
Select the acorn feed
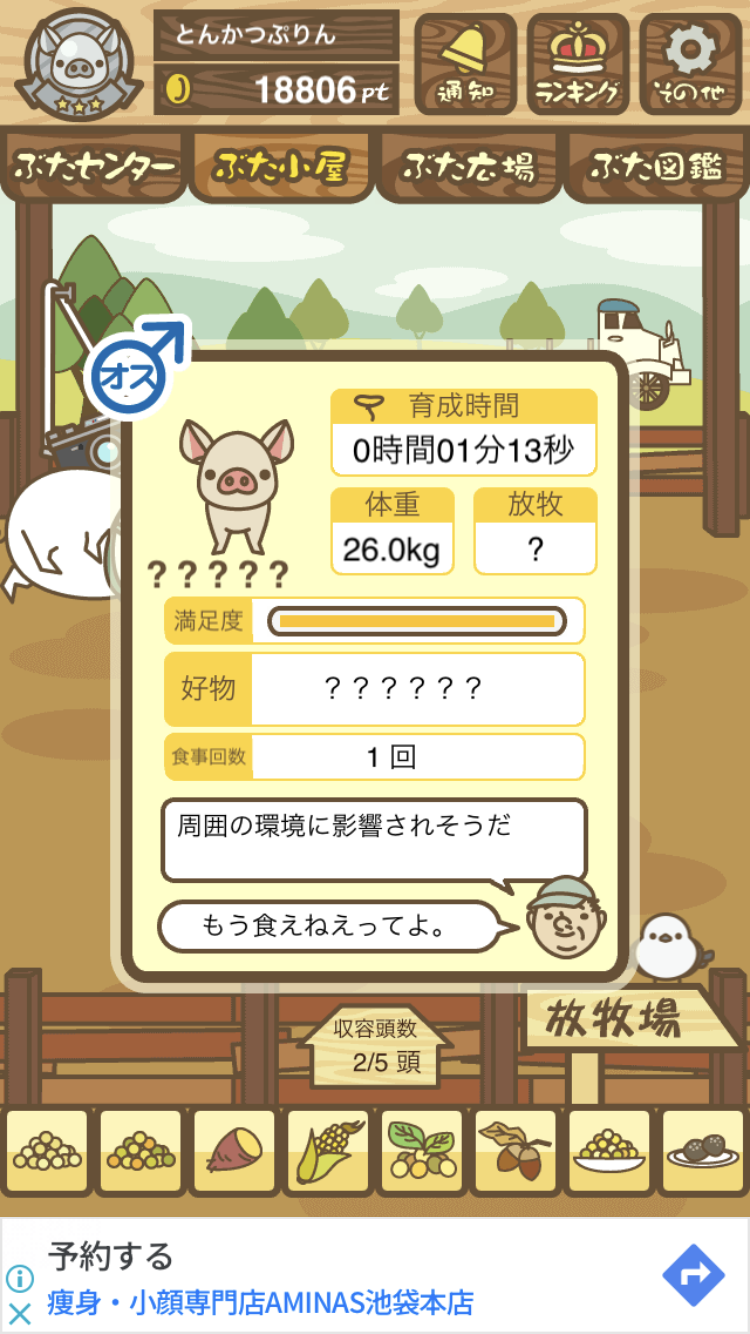(515, 1151)
